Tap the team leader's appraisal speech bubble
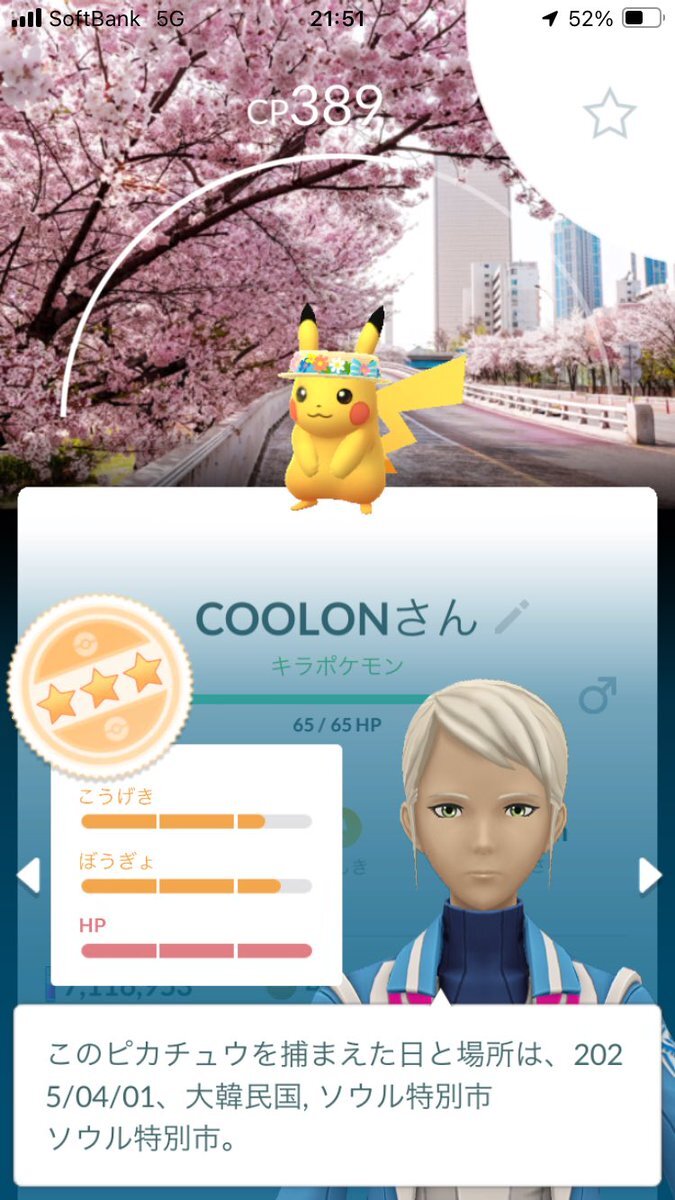The width and height of the screenshot is (675, 1200). [337, 1095]
